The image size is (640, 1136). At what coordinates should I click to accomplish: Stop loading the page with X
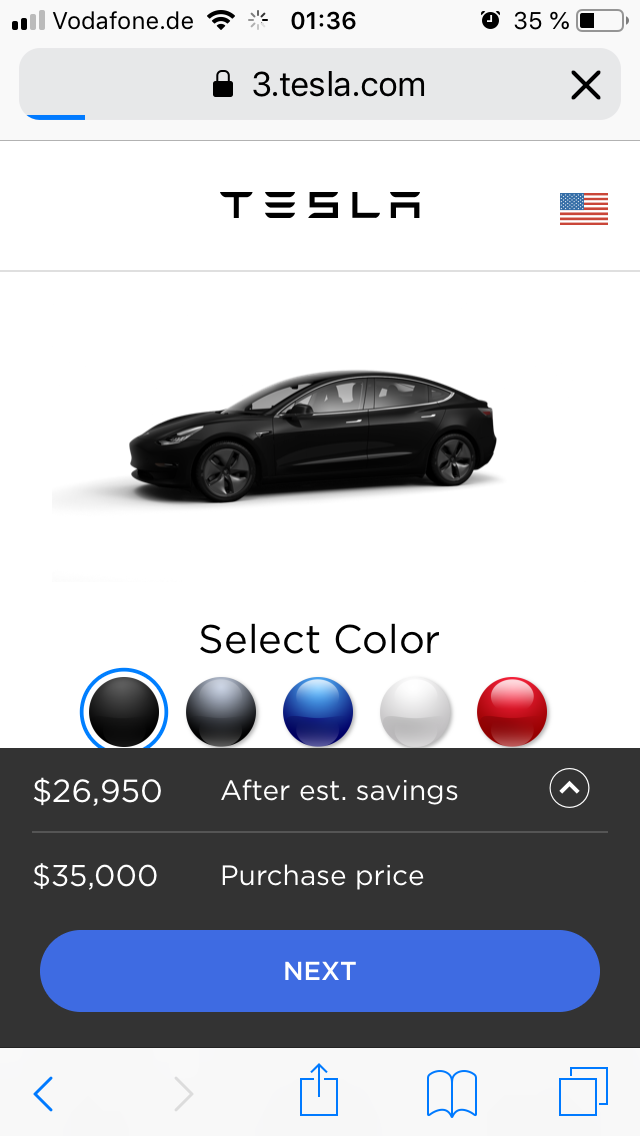585,85
